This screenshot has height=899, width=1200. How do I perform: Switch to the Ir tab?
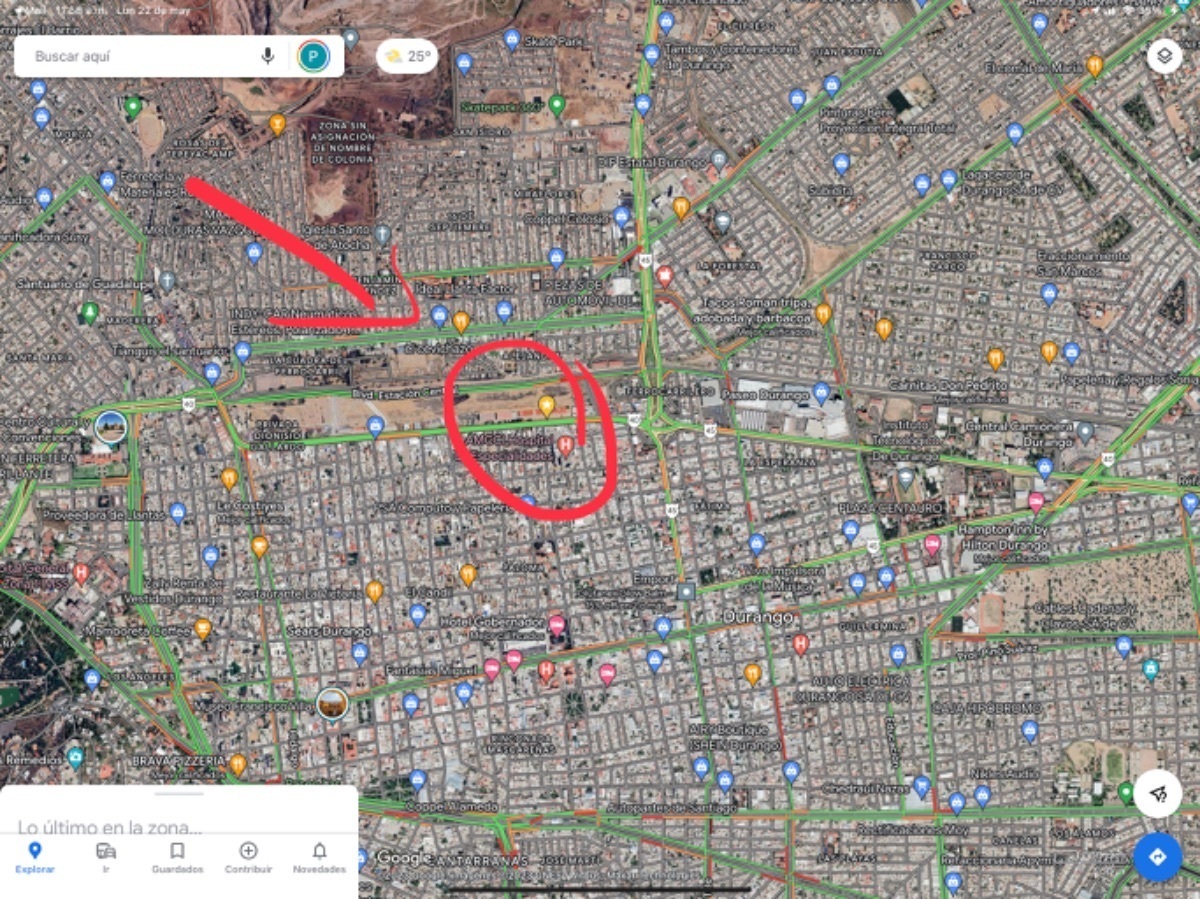coord(106,857)
